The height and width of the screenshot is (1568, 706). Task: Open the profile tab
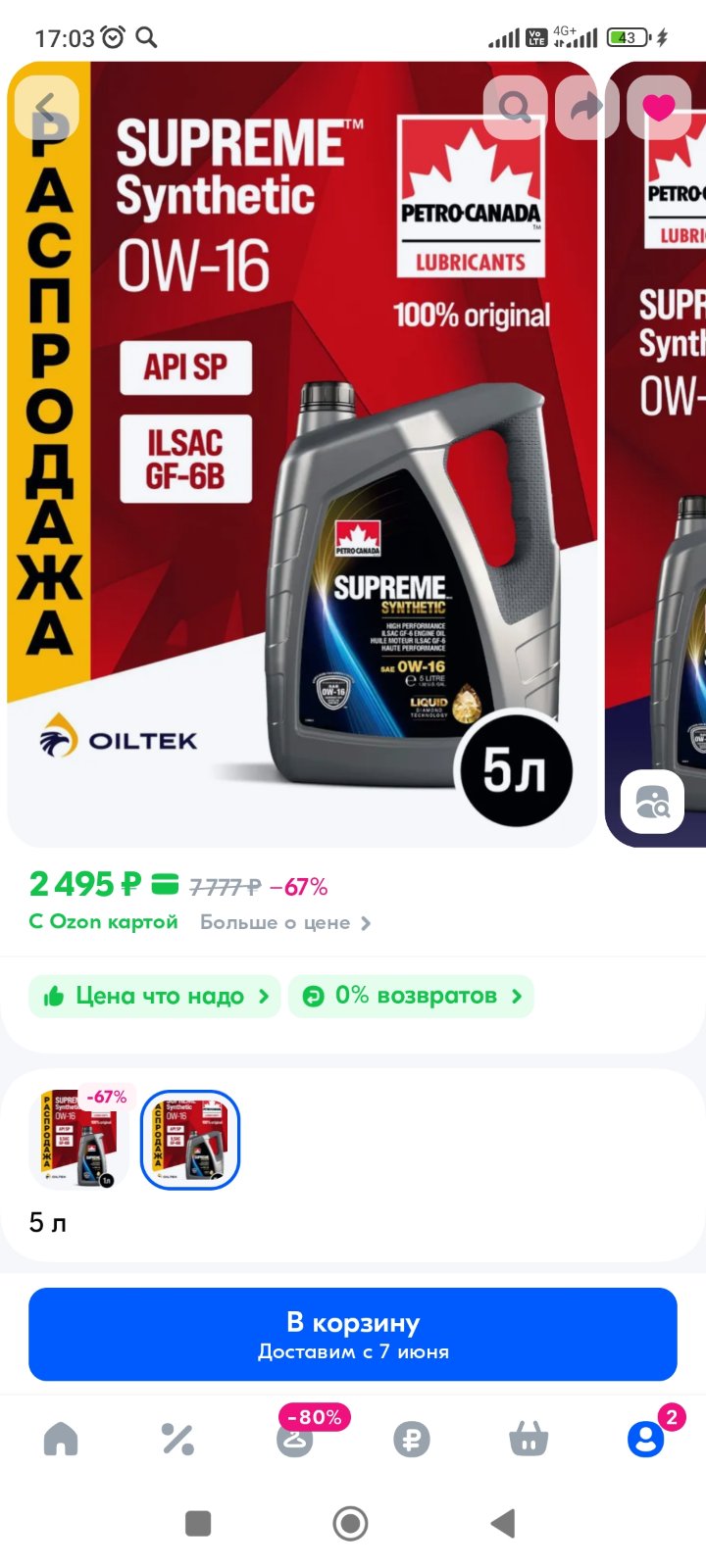[x=646, y=1439]
